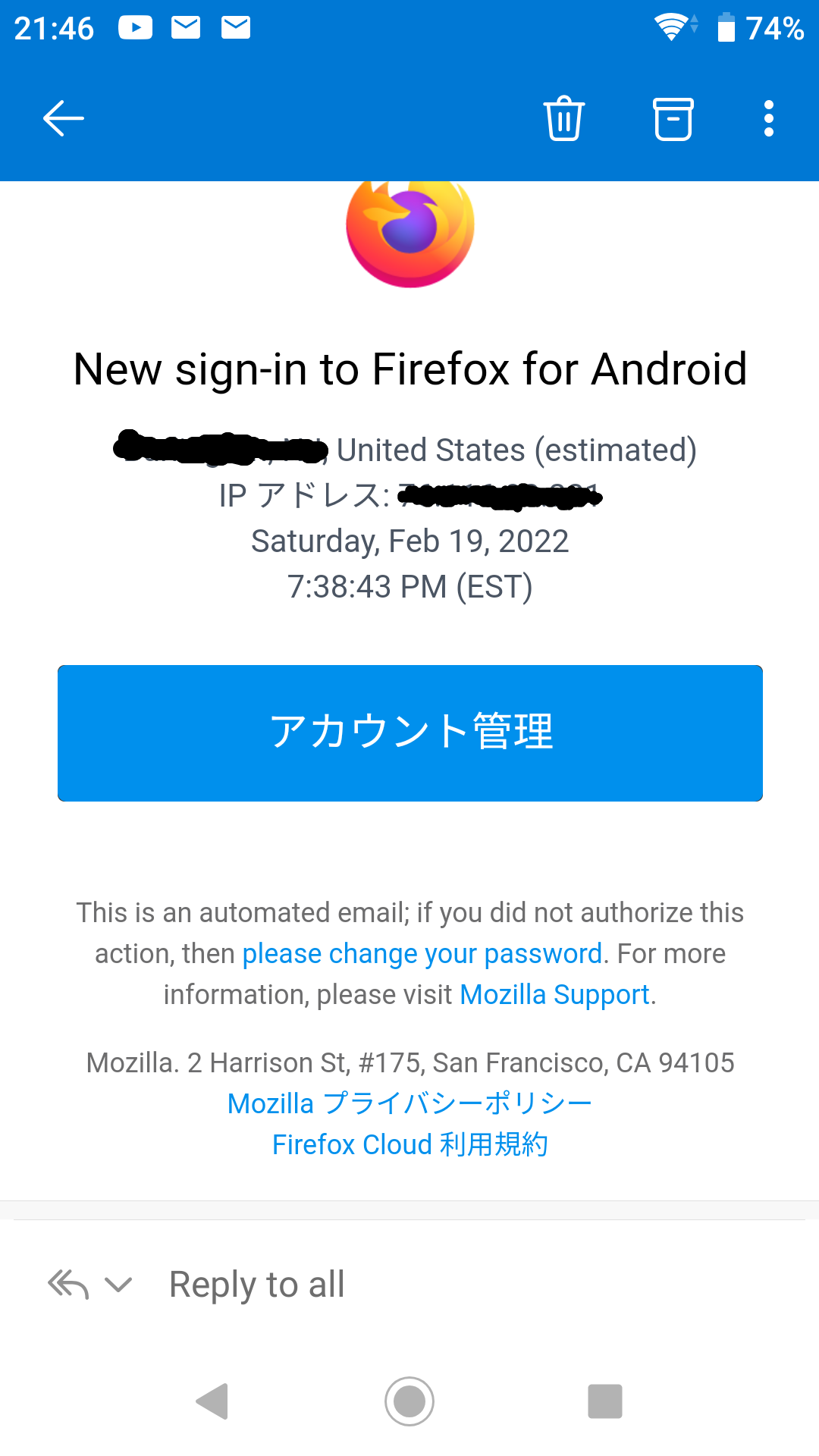Go back to the inbox

click(64, 118)
